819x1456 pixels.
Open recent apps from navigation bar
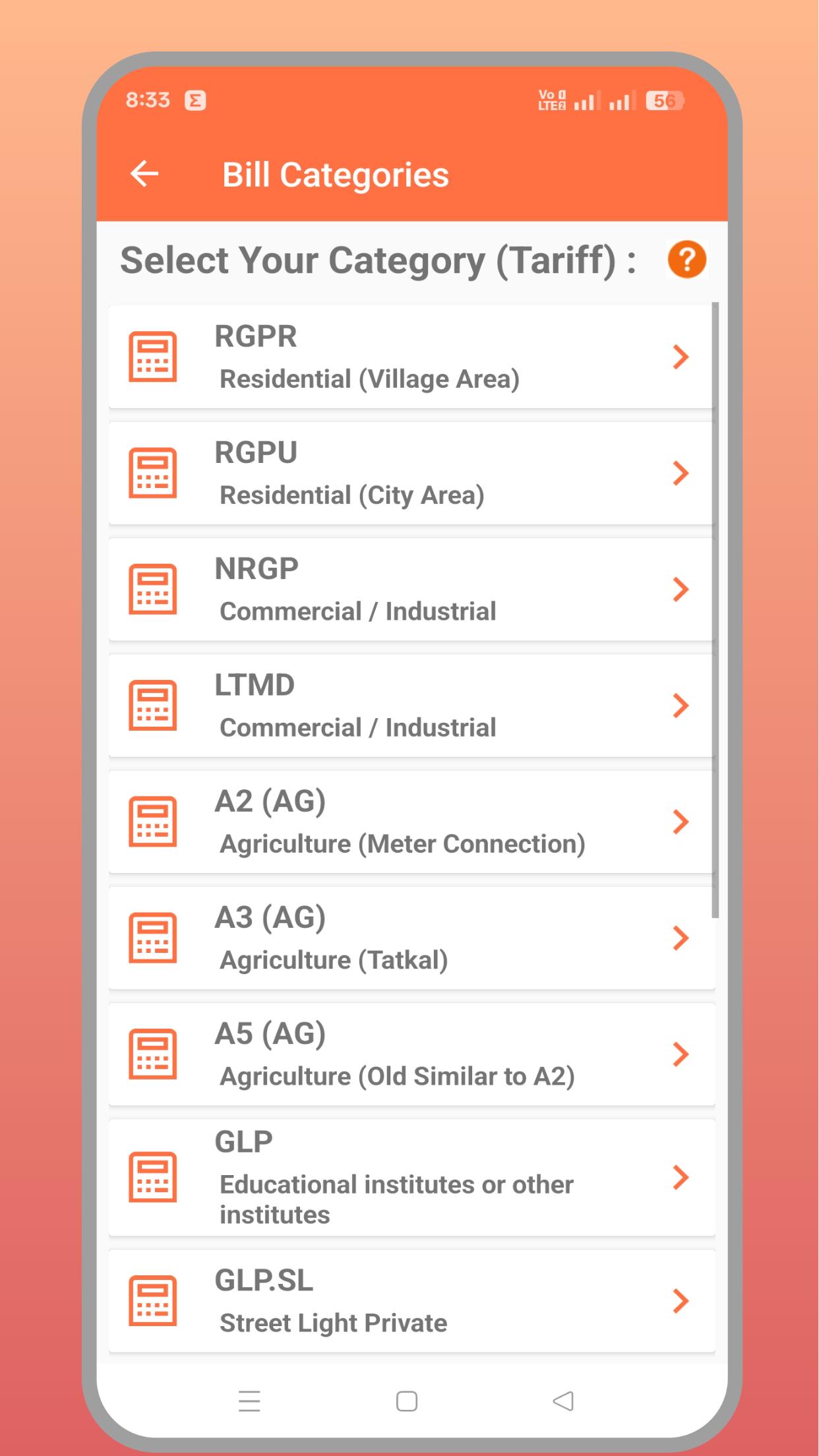coord(249,1401)
